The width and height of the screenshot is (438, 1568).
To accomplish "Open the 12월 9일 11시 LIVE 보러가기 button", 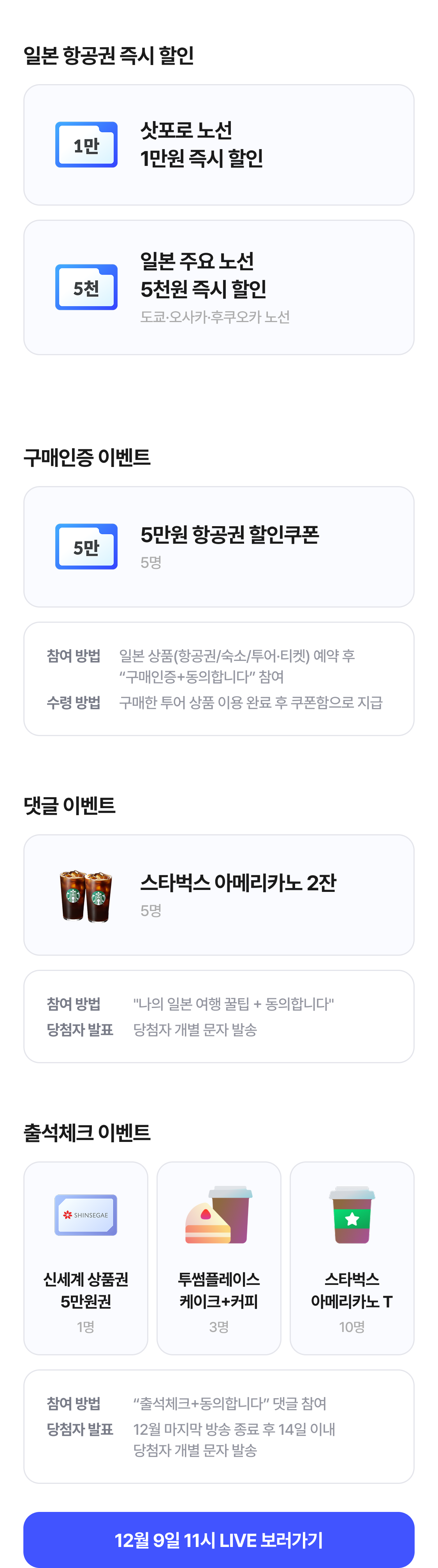I will [219, 1540].
